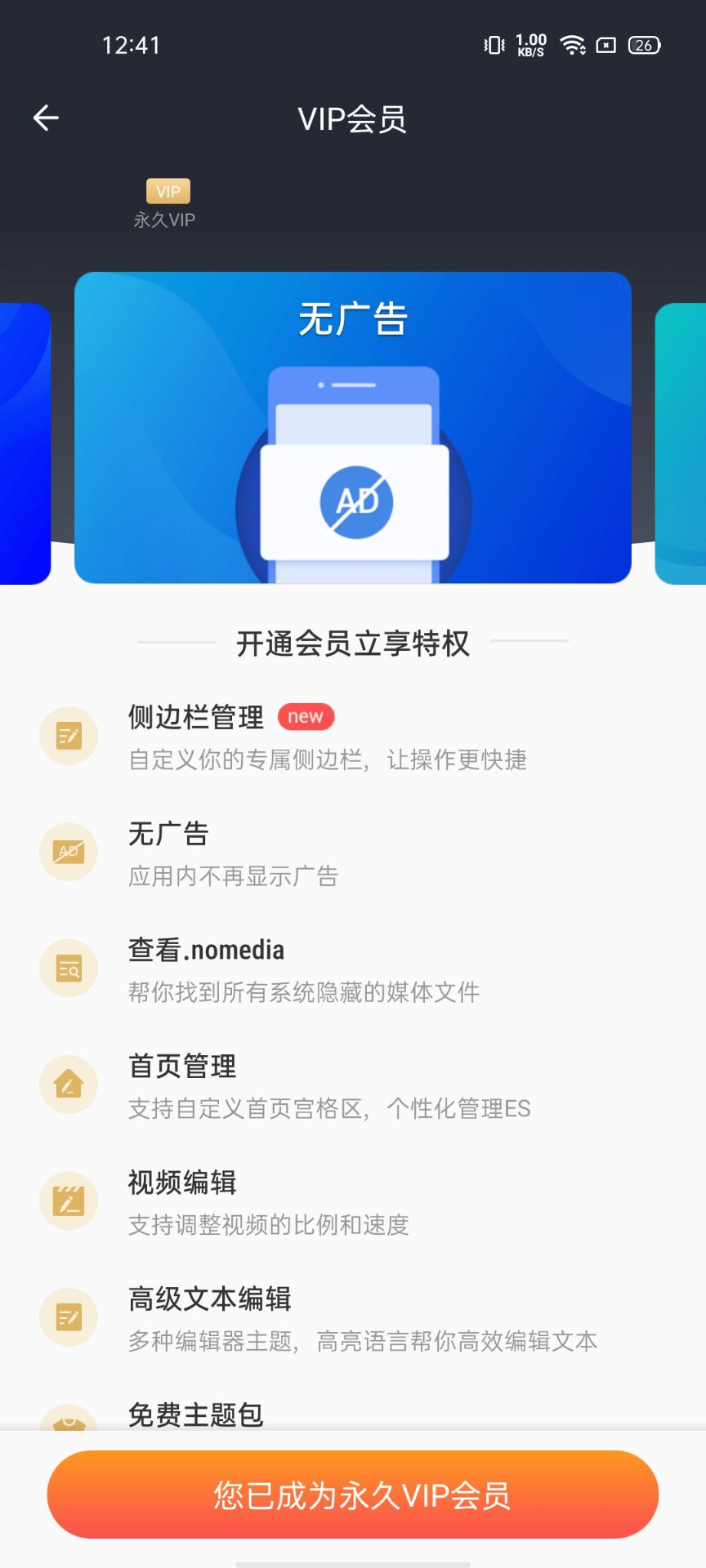Open the 侧边栏管理 privilege row

(x=353, y=737)
